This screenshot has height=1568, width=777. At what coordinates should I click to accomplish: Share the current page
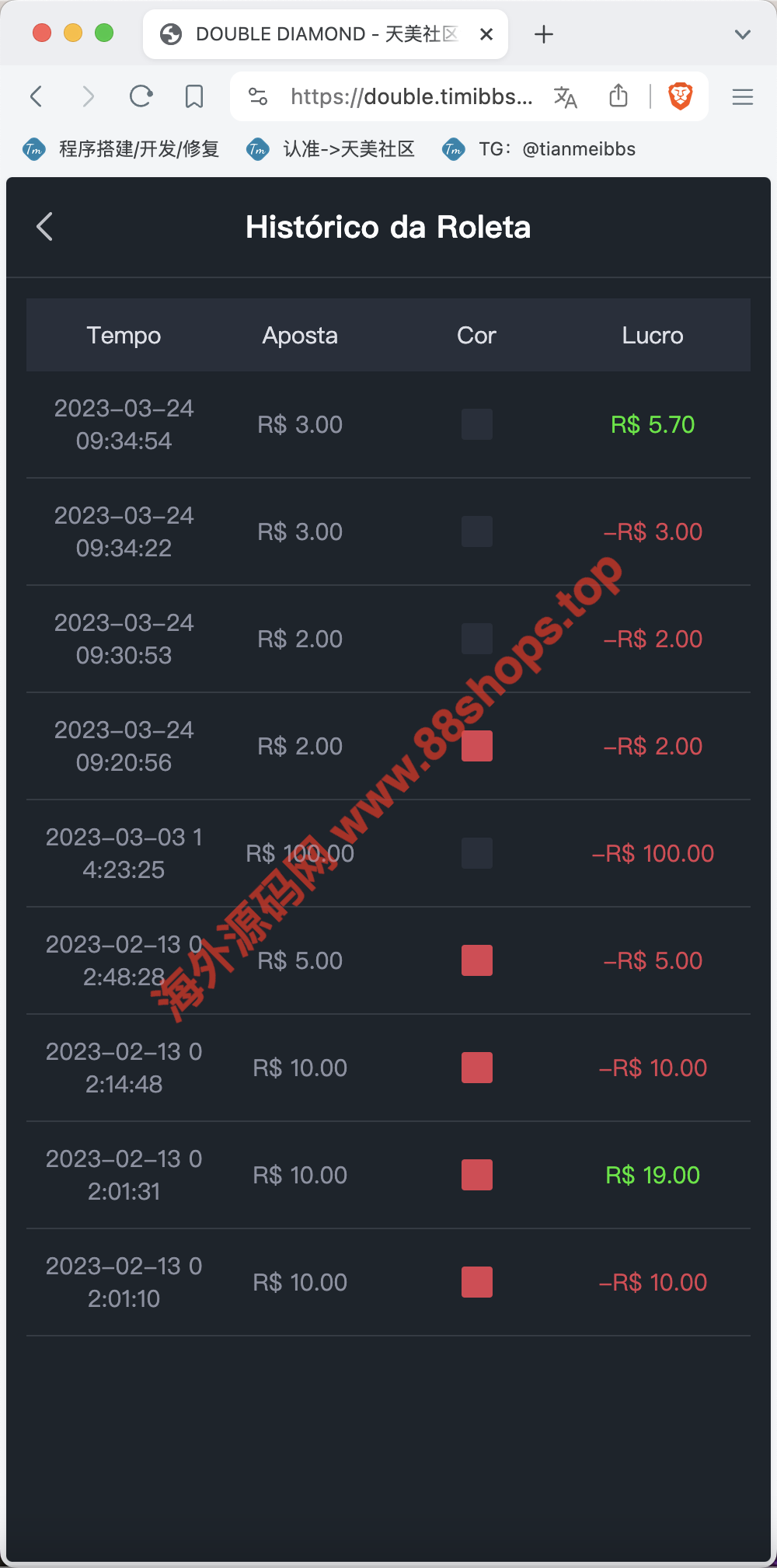pos(618,96)
